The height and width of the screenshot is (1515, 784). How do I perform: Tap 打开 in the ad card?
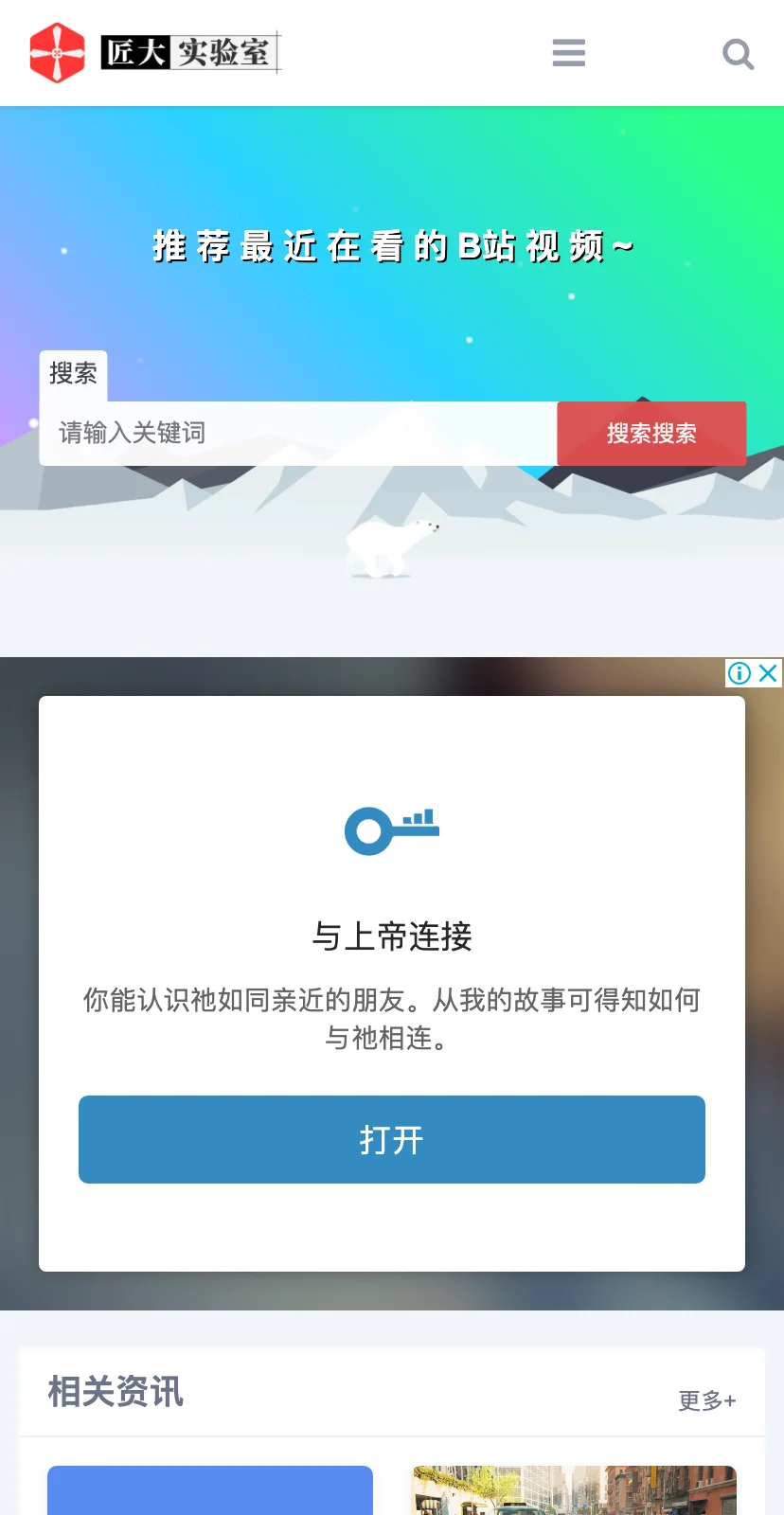(x=391, y=1139)
